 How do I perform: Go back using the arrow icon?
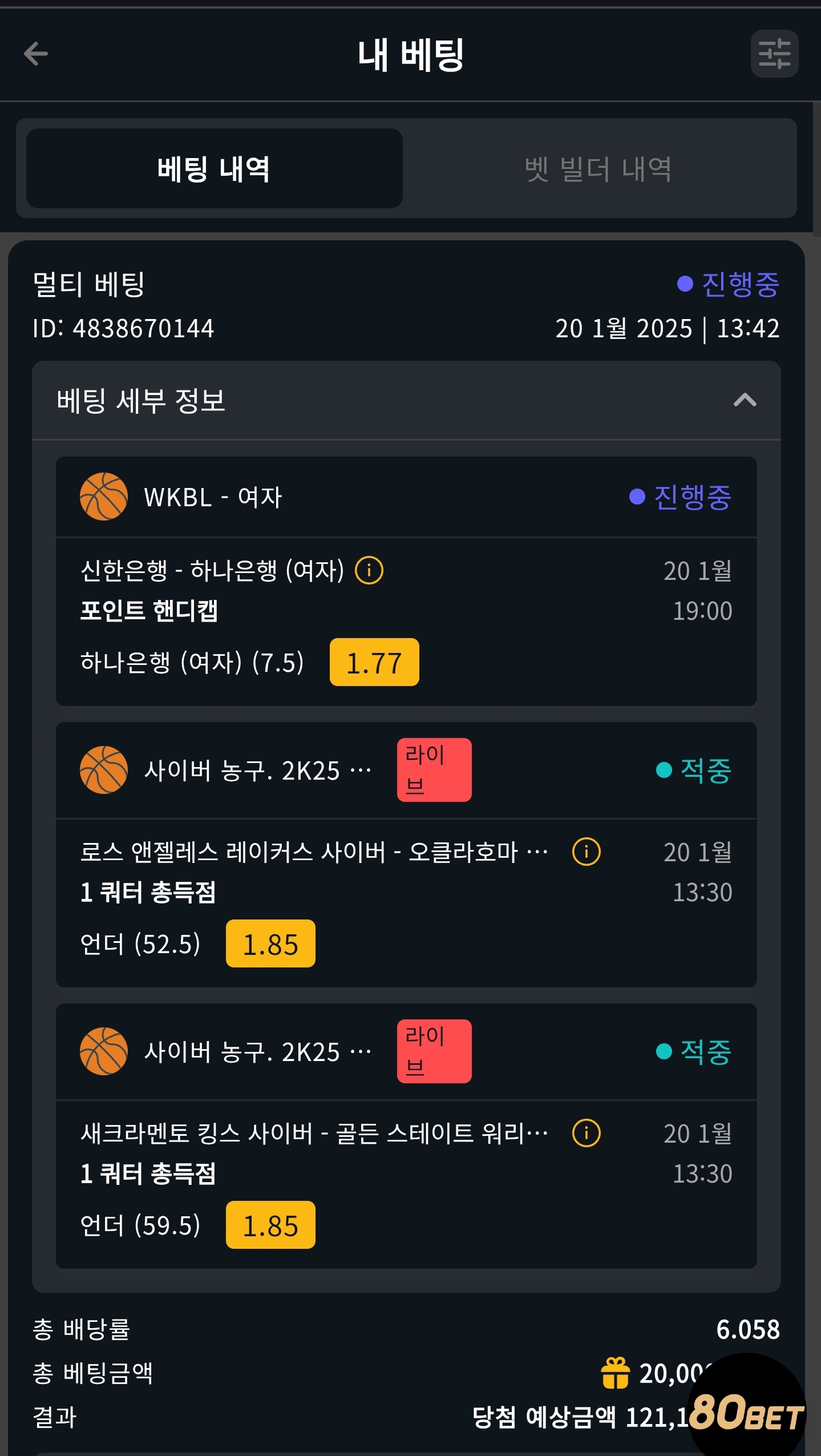click(36, 54)
